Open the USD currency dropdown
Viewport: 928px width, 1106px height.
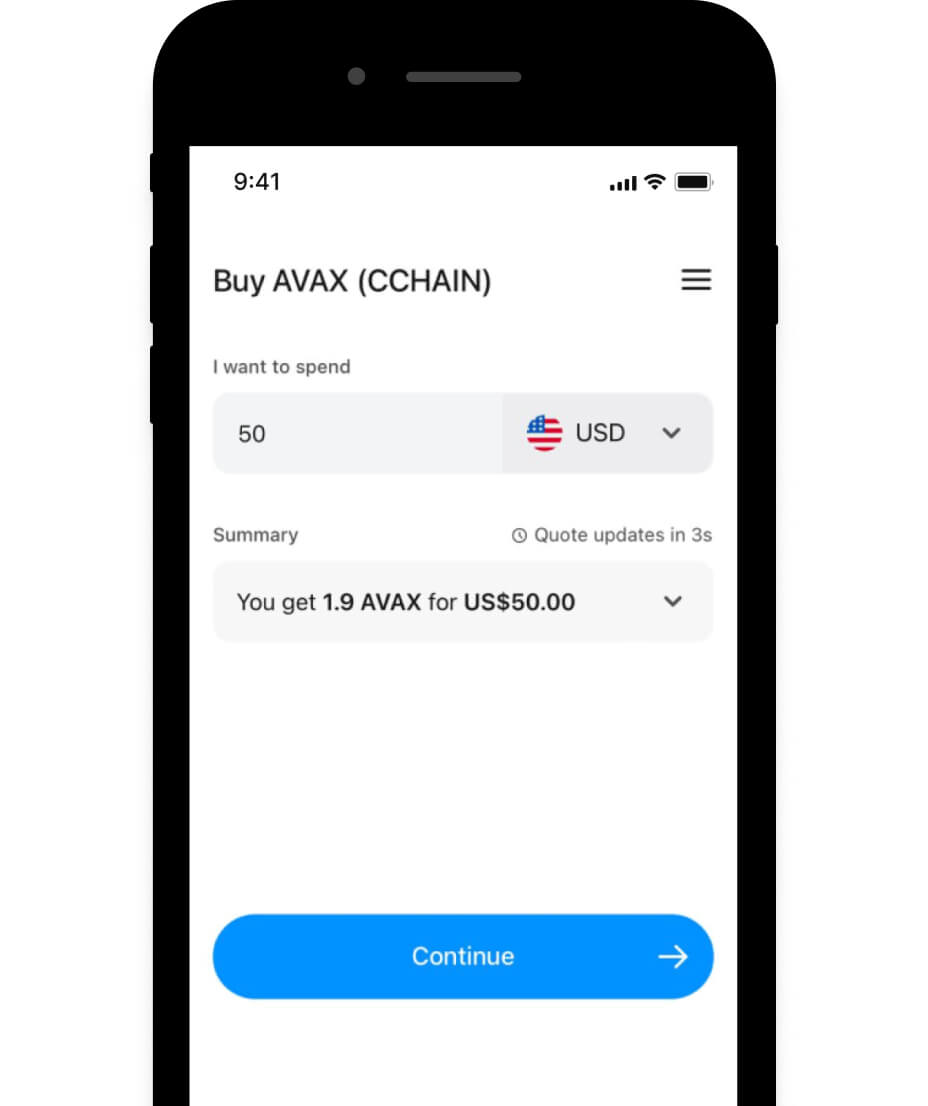pyautogui.click(x=607, y=433)
